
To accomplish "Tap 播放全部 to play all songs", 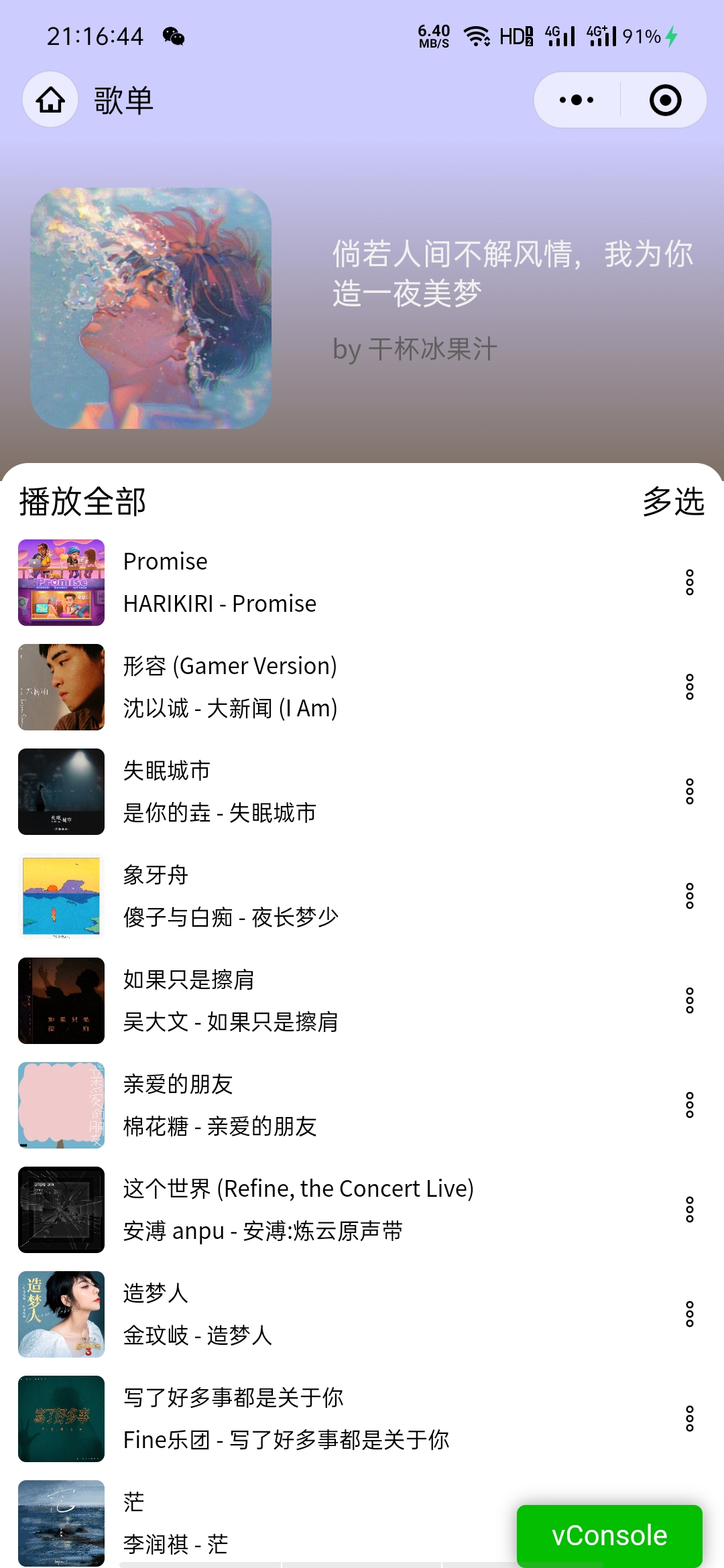I will click(x=82, y=501).
